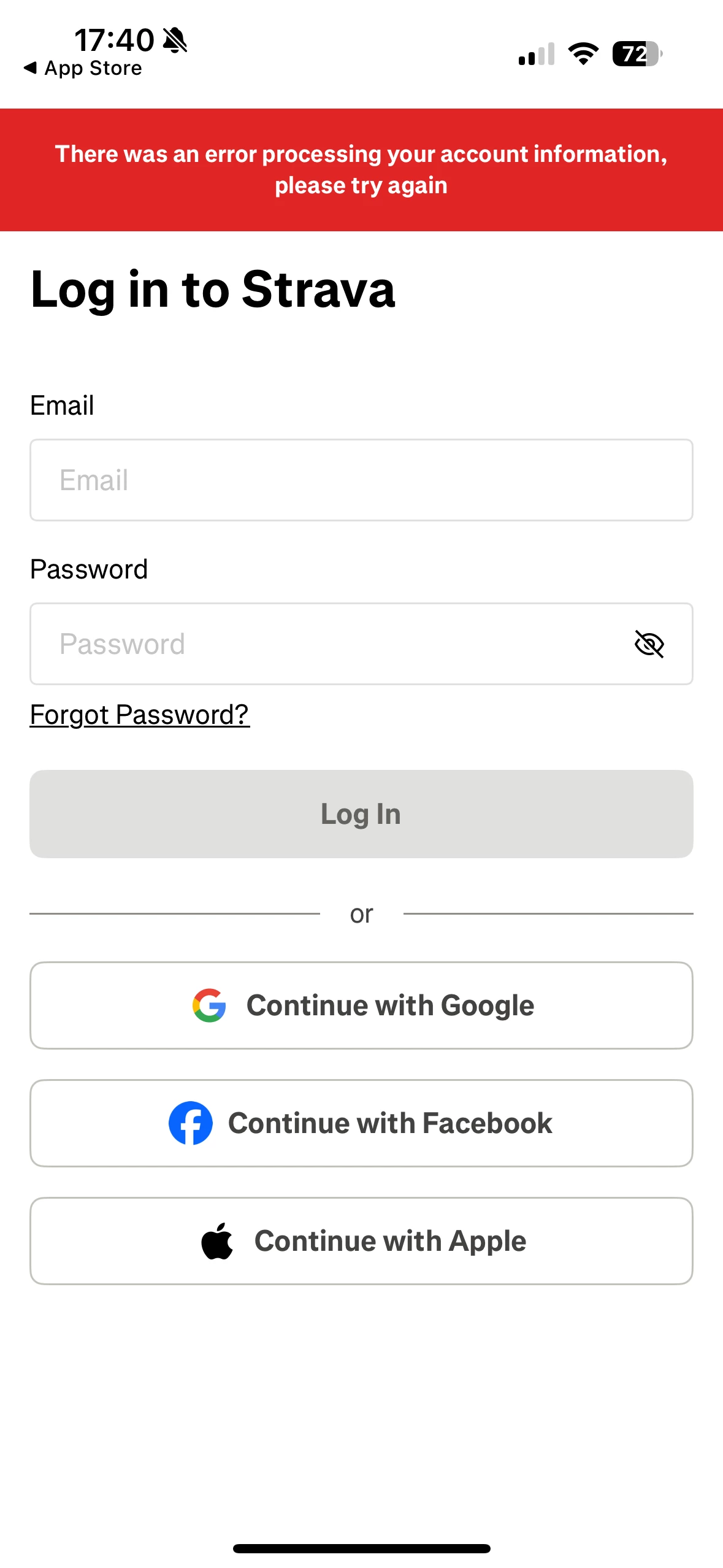The height and width of the screenshot is (1568, 723).
Task: Toggle password visibility eye icon
Action: click(x=649, y=644)
